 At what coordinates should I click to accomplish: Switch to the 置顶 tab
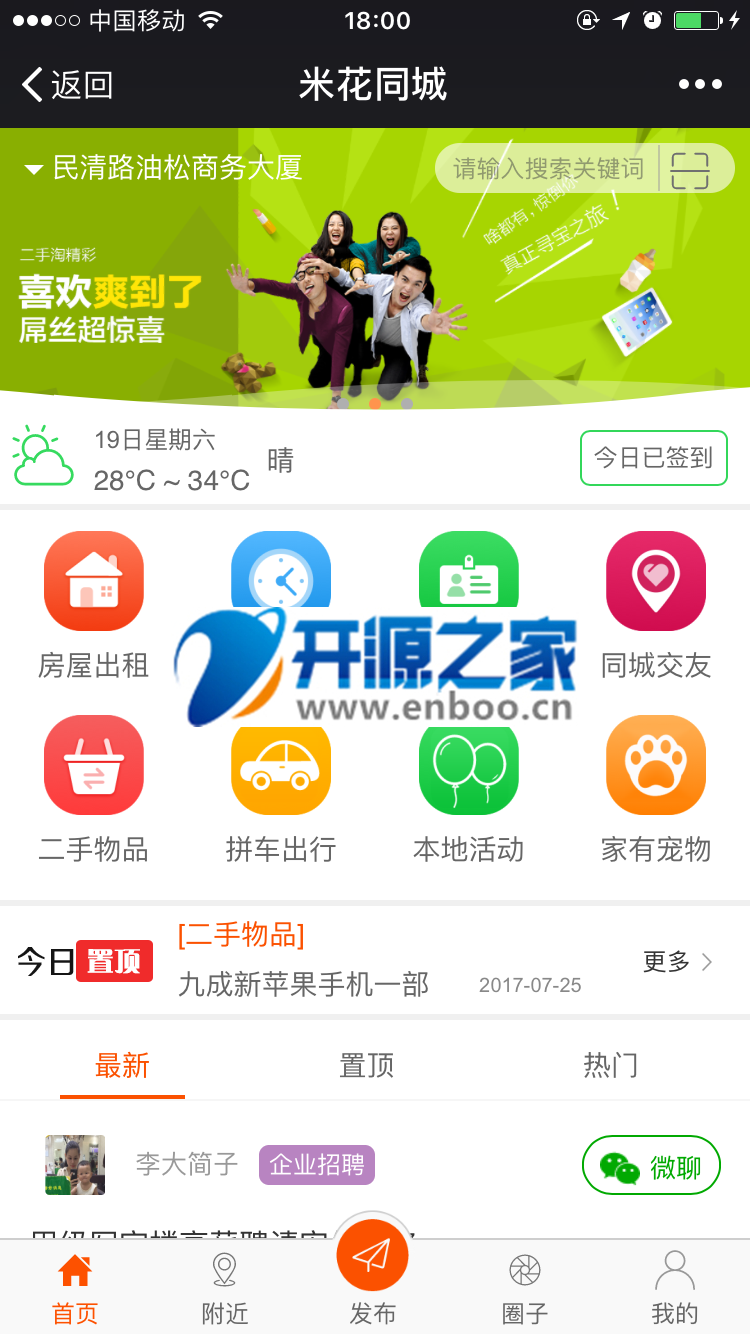[366, 1066]
